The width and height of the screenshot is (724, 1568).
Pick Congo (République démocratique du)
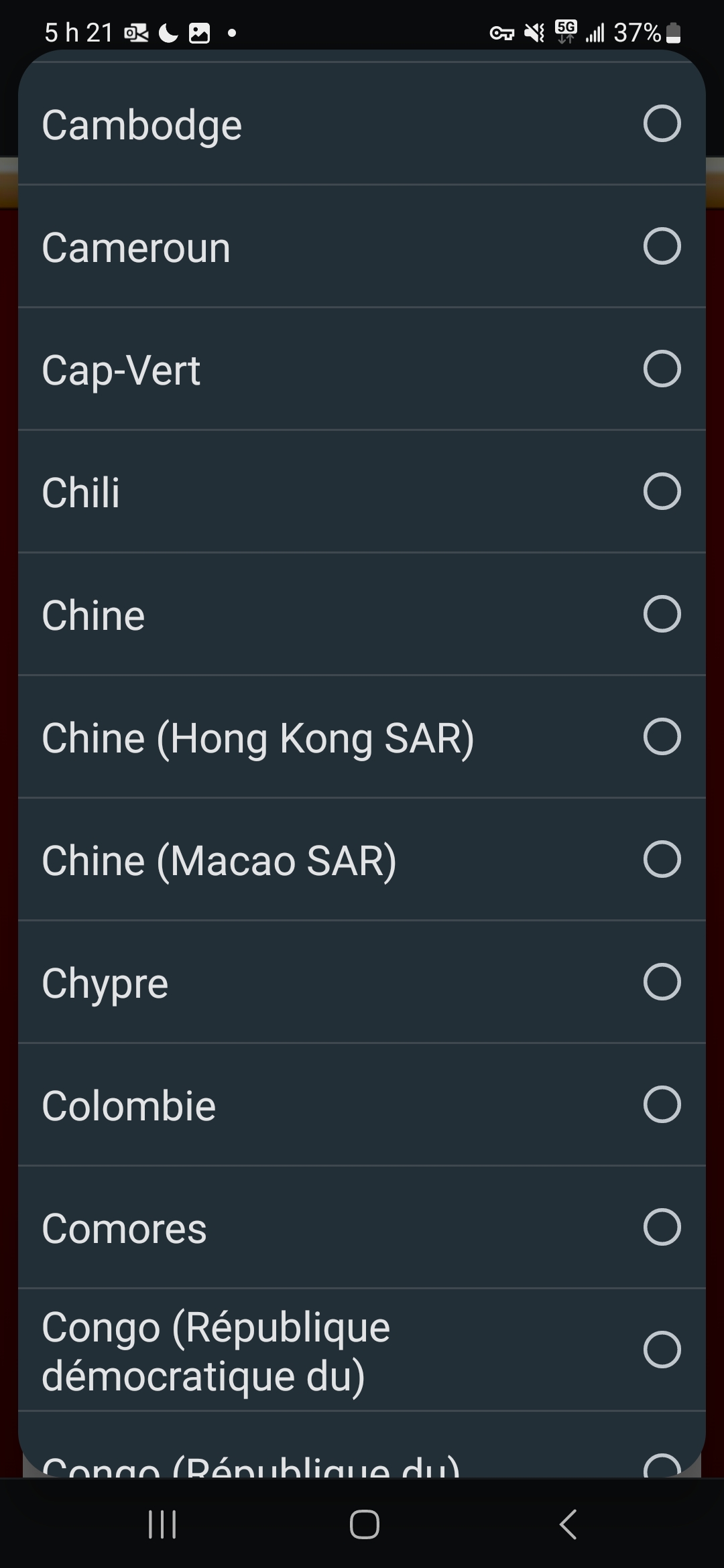362,1350
